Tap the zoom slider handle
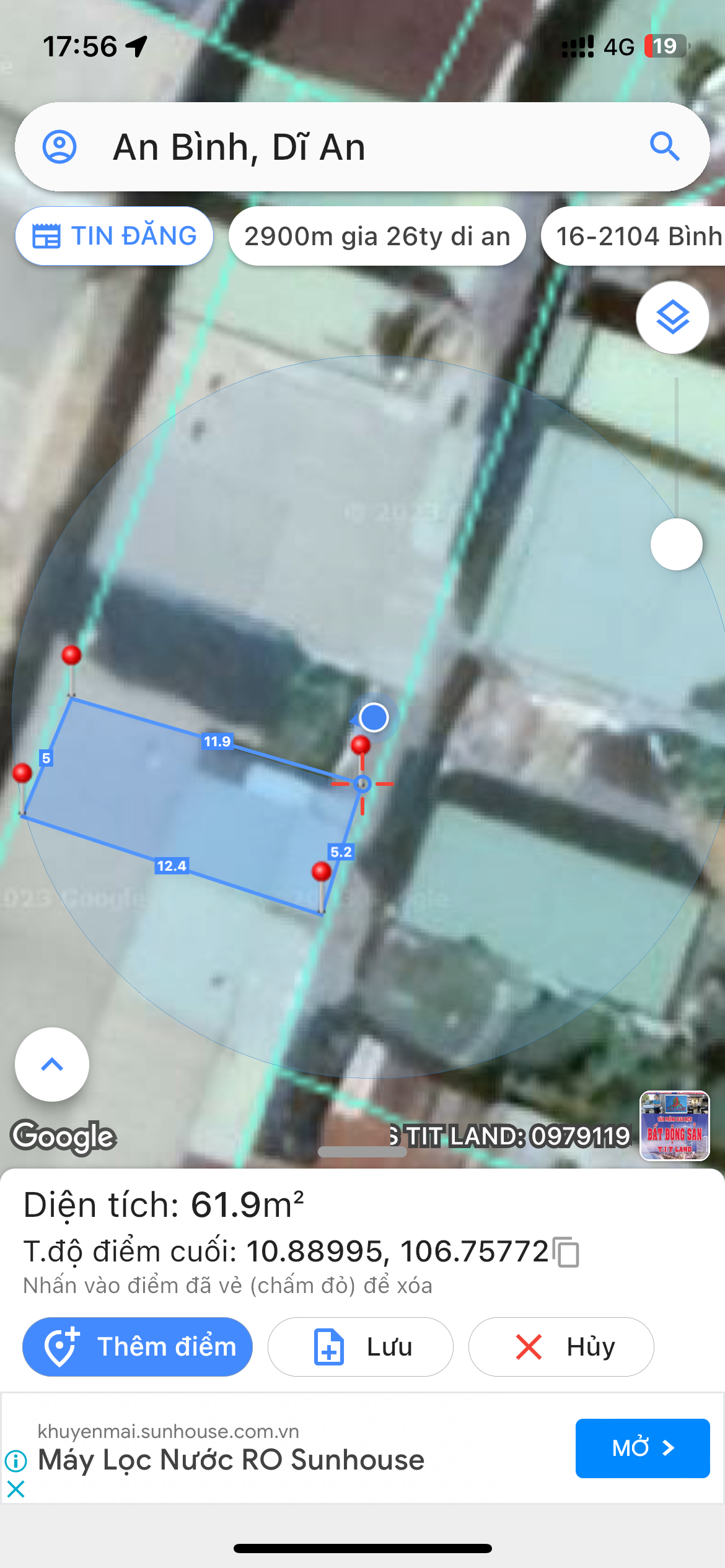Screen dimensions: 725x1568 pos(677,544)
